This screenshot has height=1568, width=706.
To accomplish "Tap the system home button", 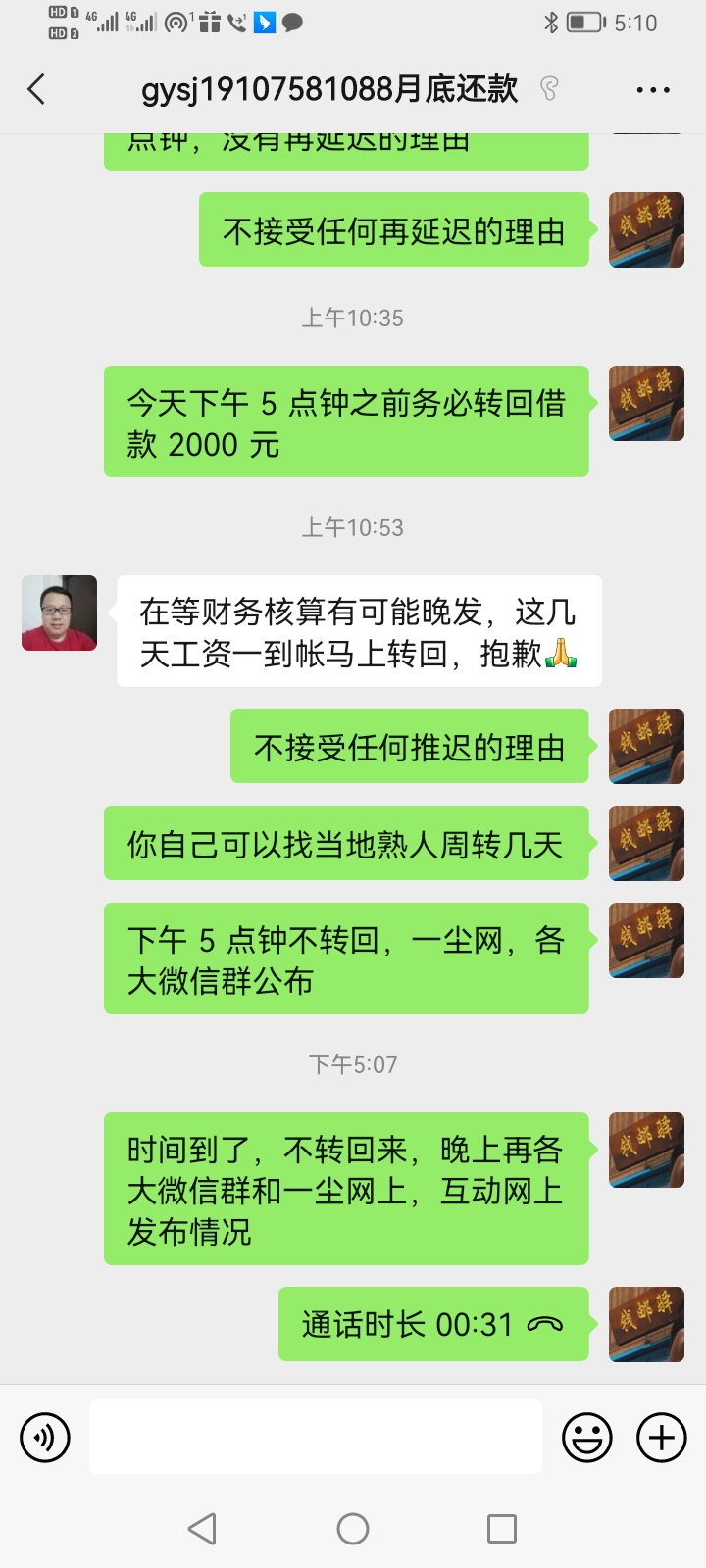I will [353, 1529].
